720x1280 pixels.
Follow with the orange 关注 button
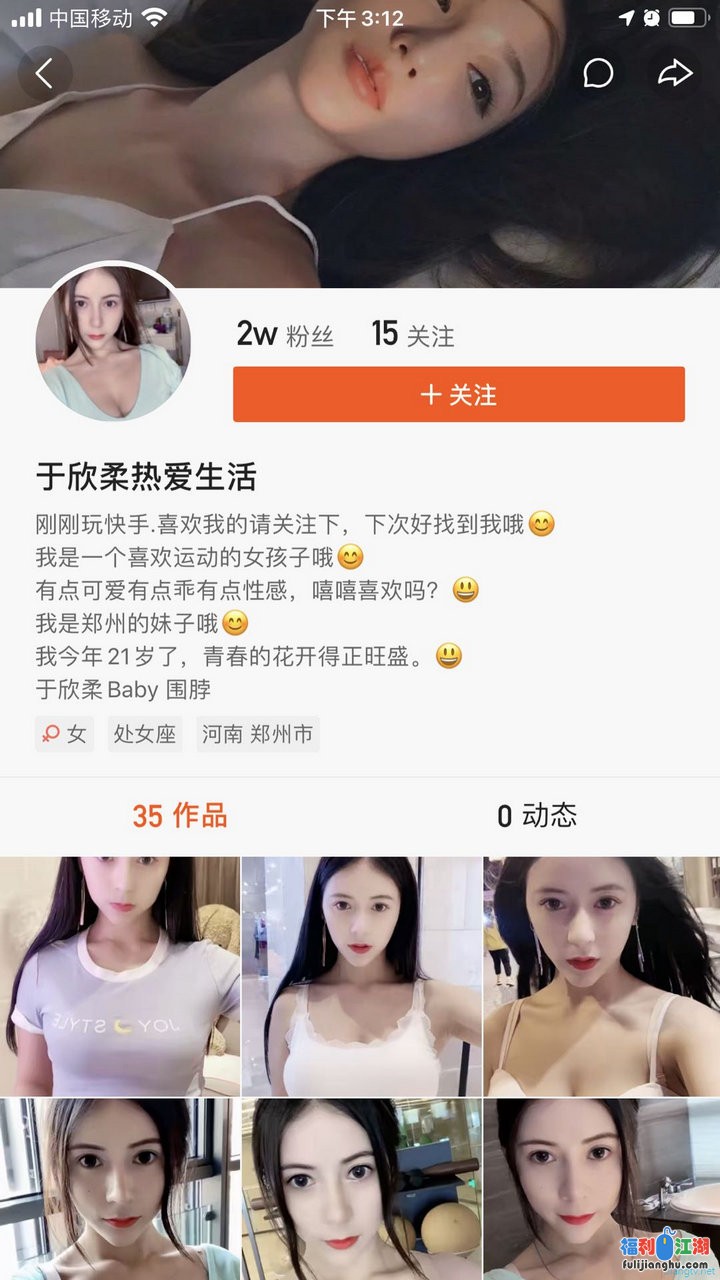click(x=459, y=394)
